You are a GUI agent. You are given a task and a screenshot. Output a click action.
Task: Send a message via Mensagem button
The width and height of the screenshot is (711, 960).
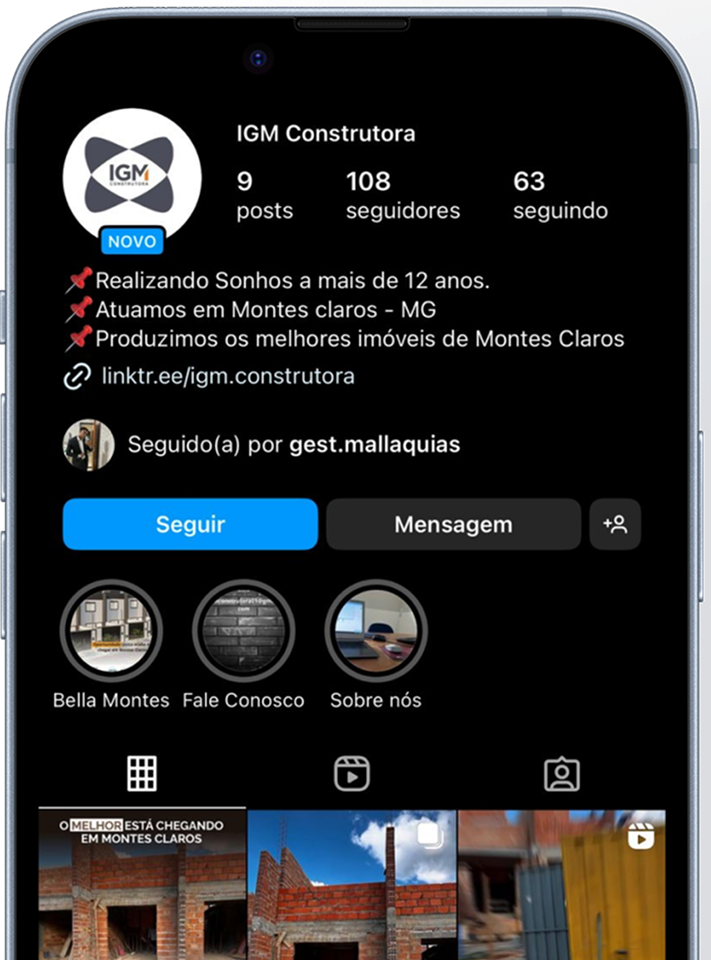(453, 524)
